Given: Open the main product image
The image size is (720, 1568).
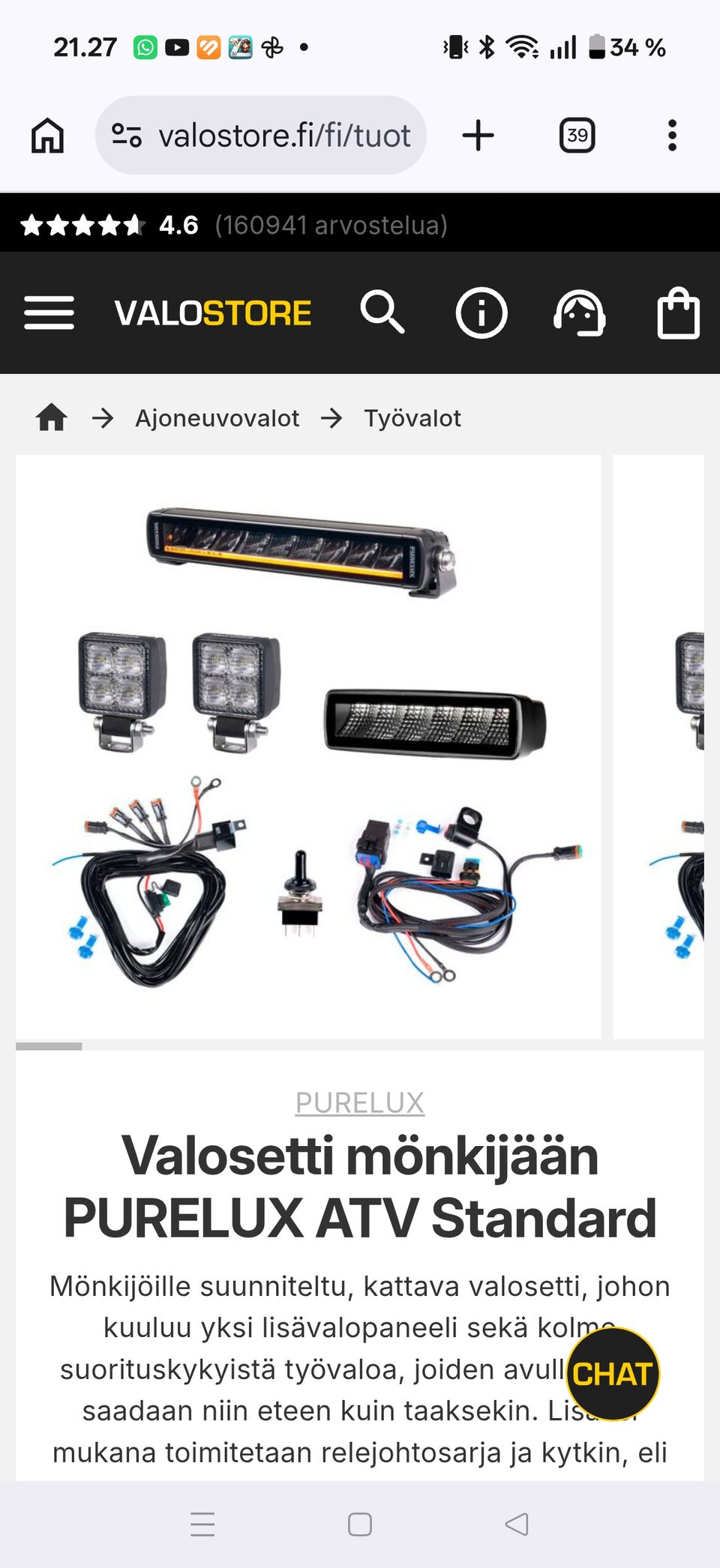Looking at the screenshot, I should 308,747.
